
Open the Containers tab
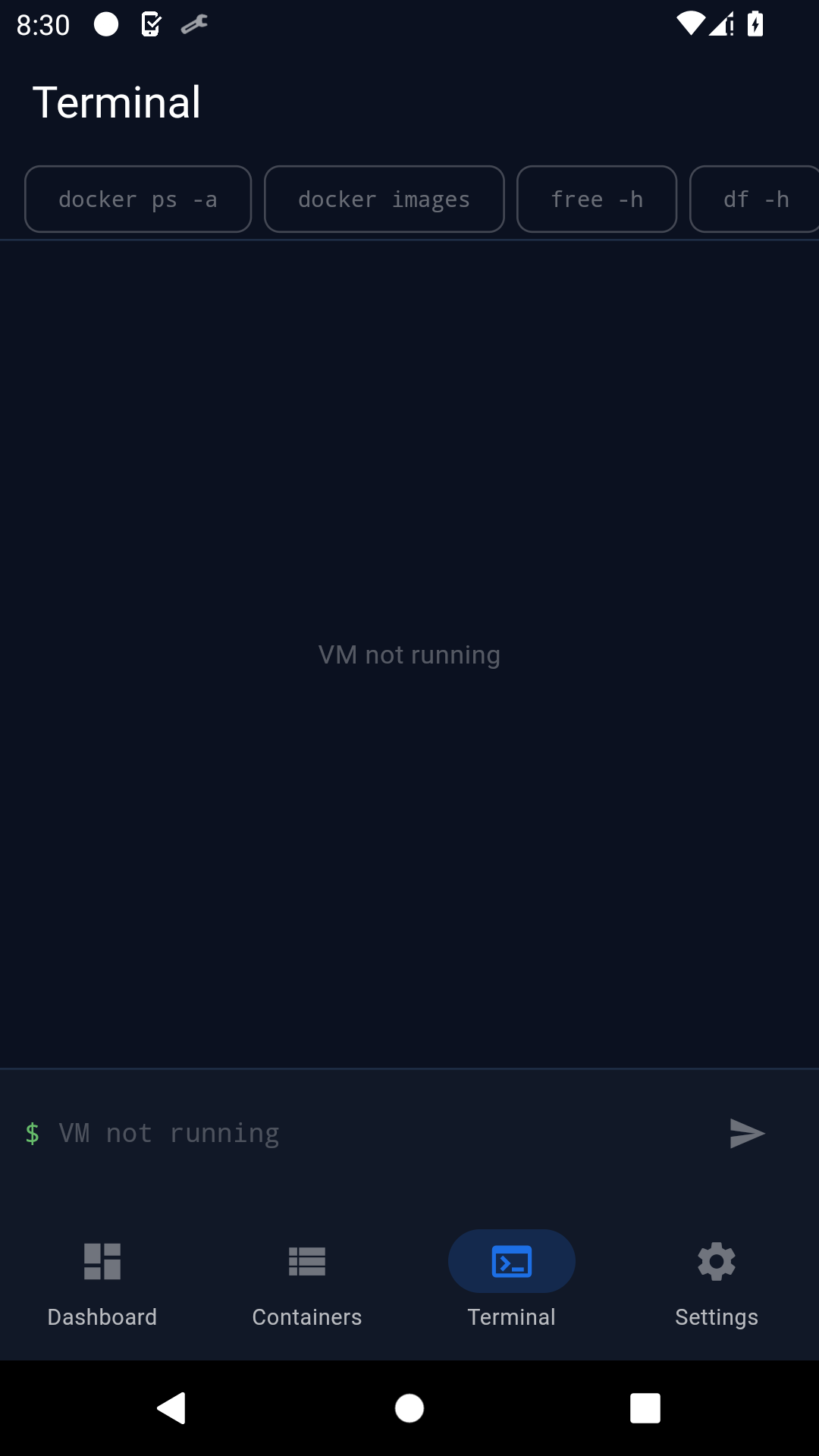[x=307, y=1282]
